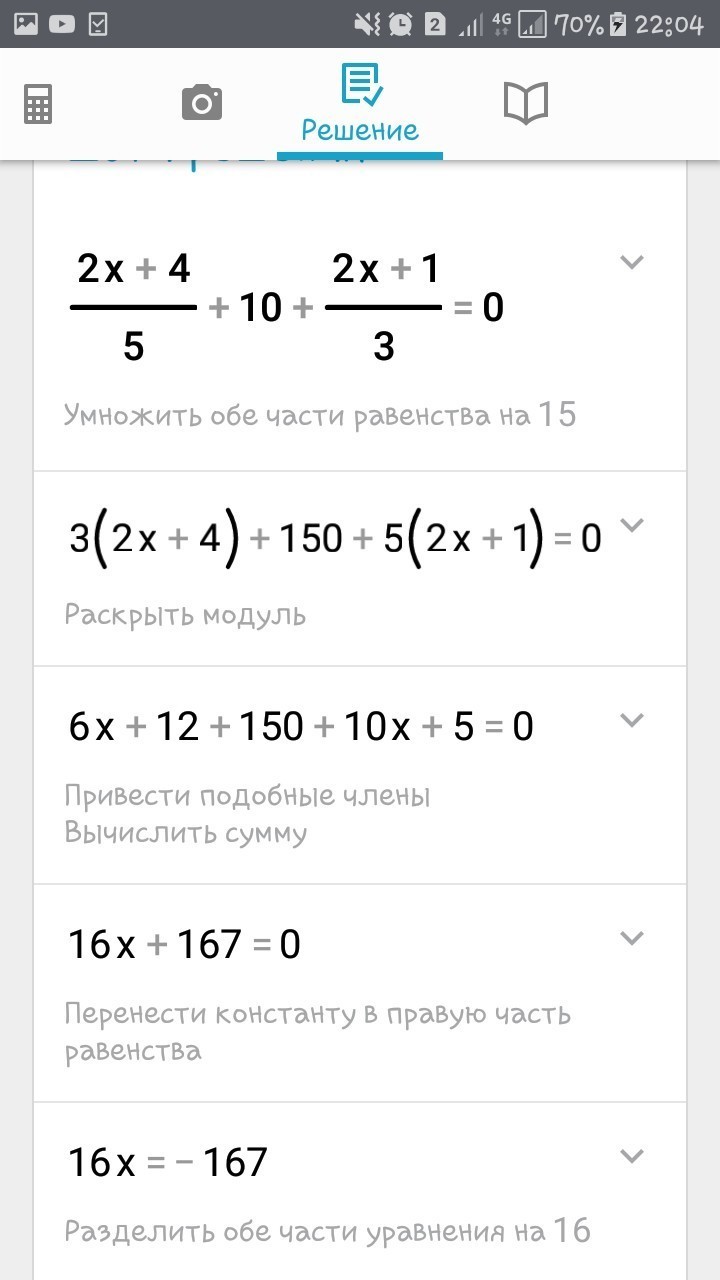The height and width of the screenshot is (1280, 720).
Task: Expand the step multiplying both sides by 15
Action: click(632, 263)
